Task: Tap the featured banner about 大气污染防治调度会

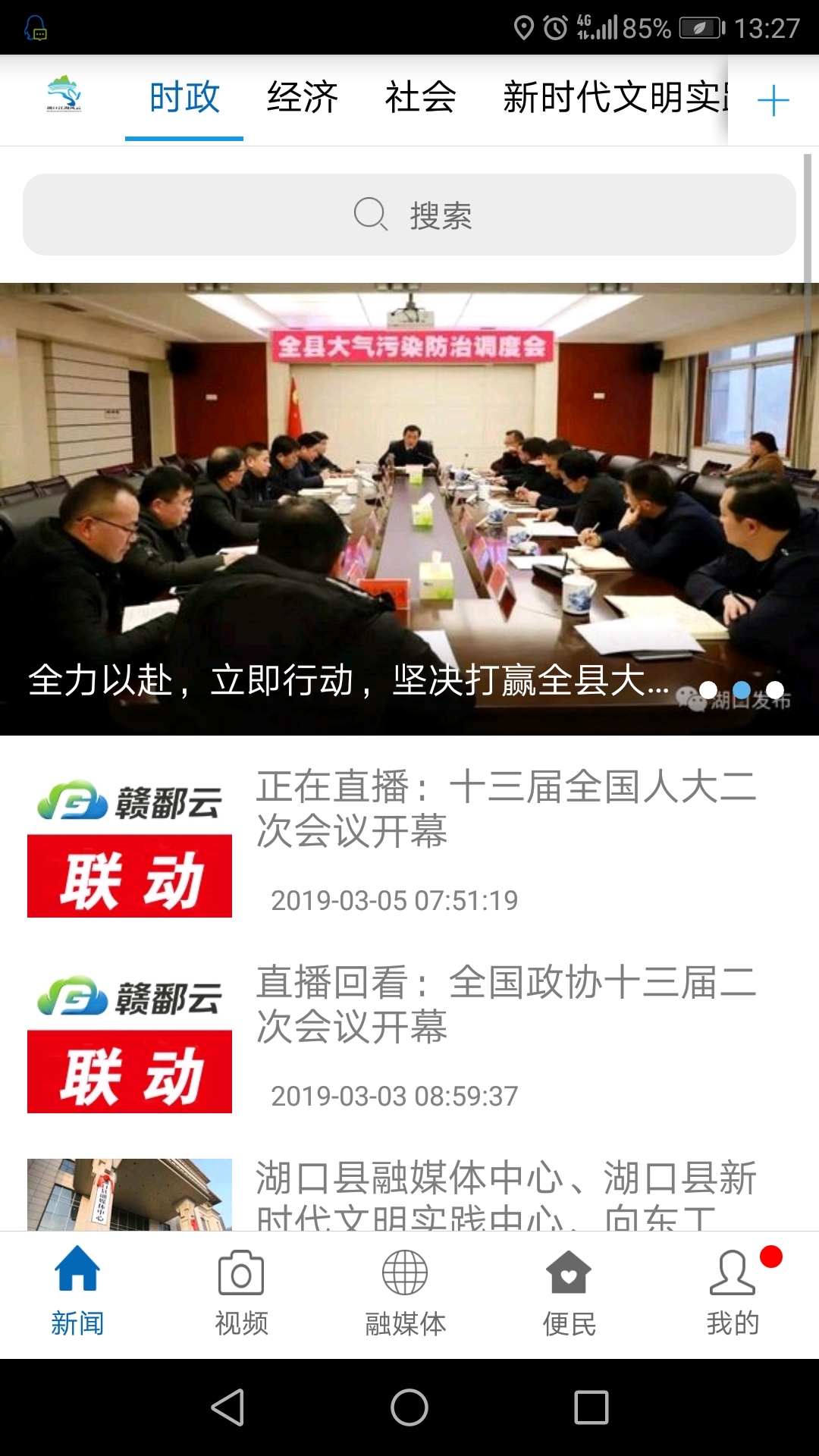Action: click(409, 508)
